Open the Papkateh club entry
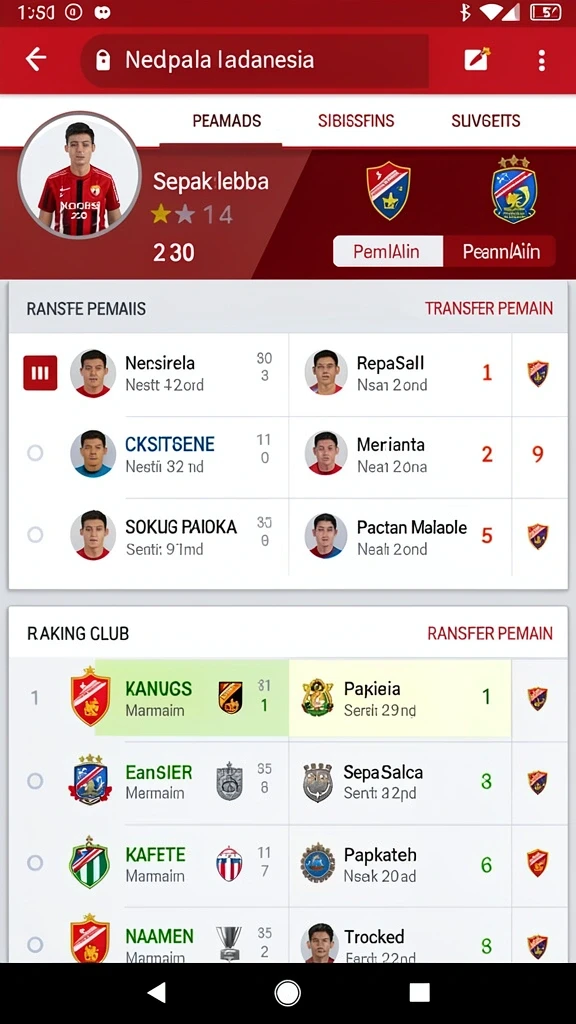Image resolution: width=576 pixels, height=1024 pixels. [x=400, y=864]
